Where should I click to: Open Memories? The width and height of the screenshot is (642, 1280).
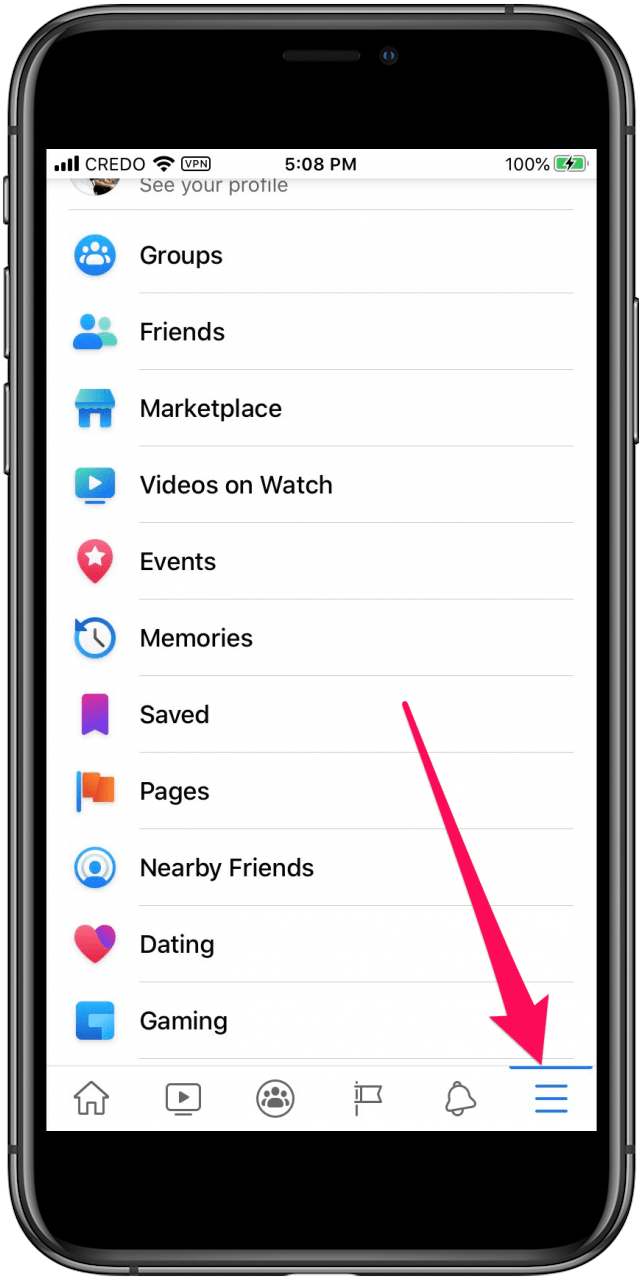point(196,638)
